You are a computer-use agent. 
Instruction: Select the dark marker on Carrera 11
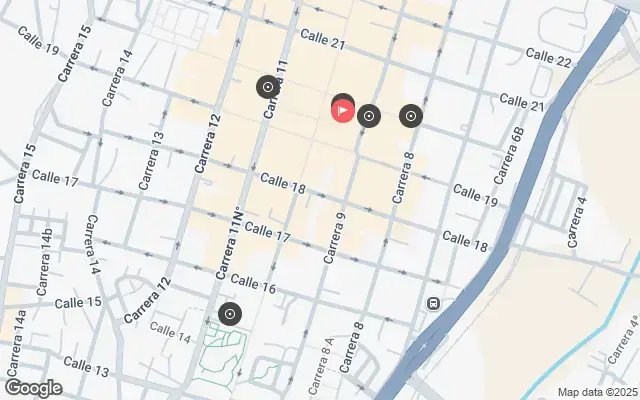(x=267, y=87)
